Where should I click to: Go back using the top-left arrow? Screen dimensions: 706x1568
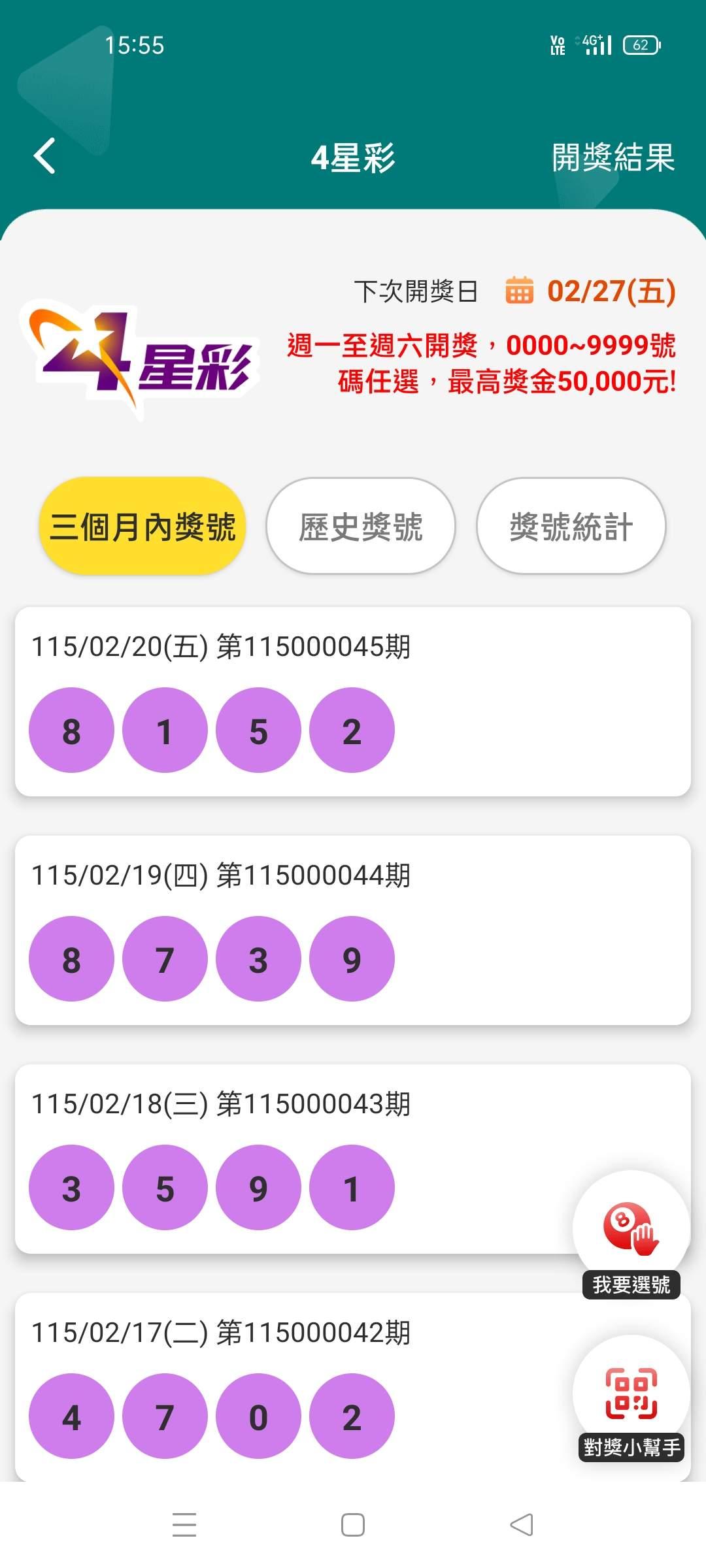click(x=44, y=157)
